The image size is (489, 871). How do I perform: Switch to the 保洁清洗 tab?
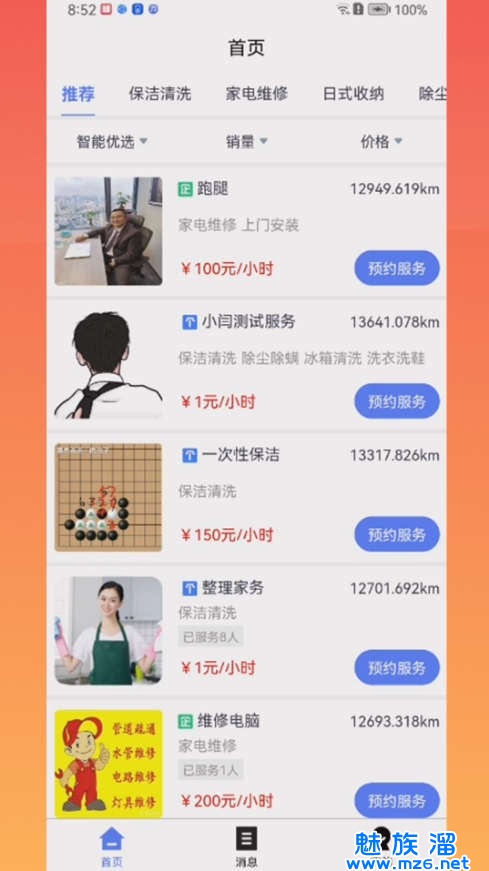(x=160, y=93)
